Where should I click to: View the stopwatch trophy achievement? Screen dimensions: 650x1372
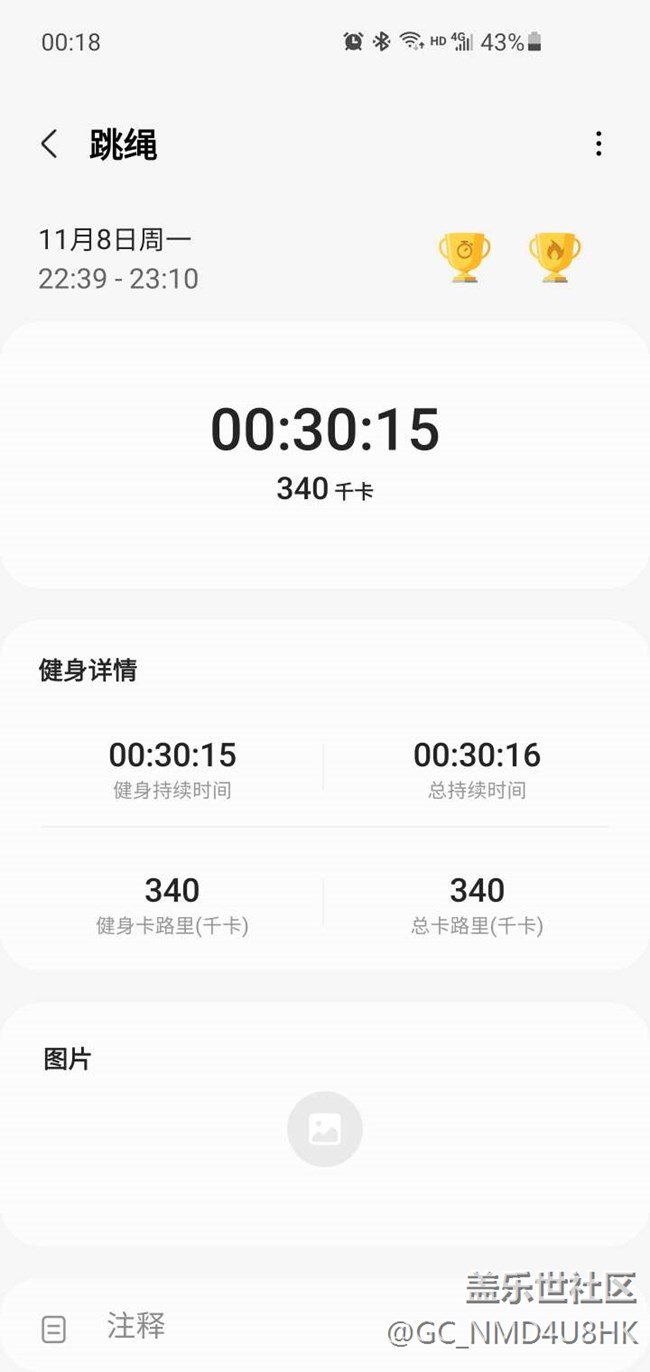point(464,257)
